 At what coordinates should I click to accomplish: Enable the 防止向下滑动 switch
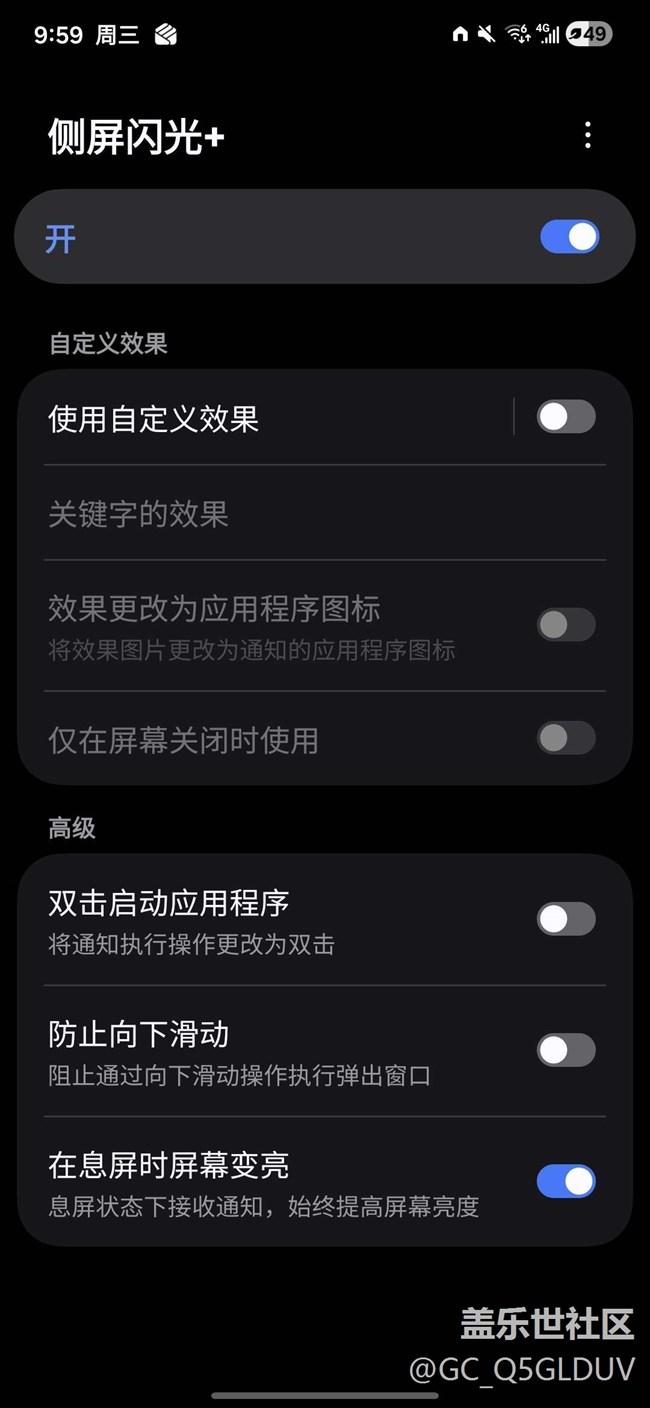click(566, 1050)
